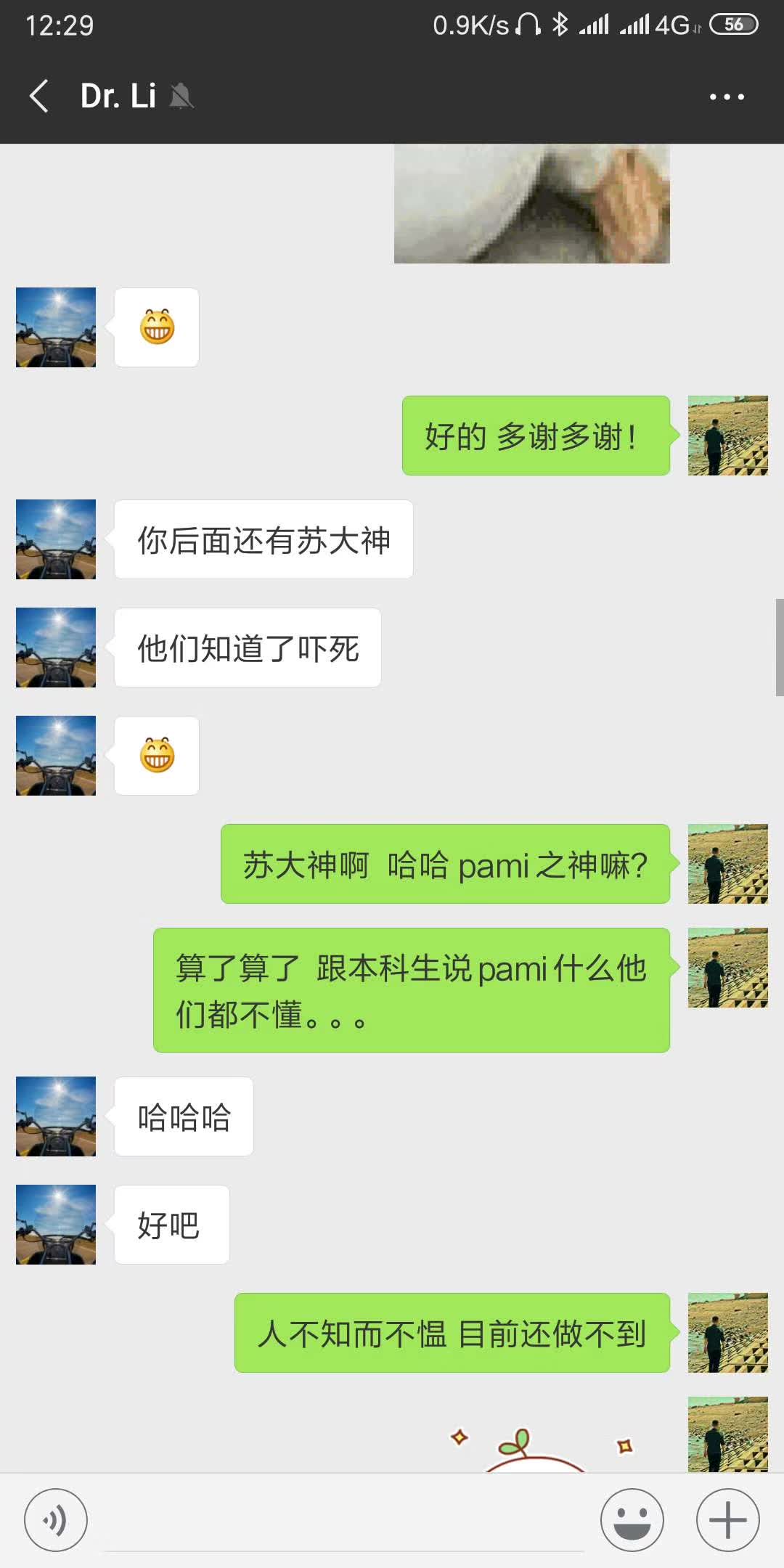784x1568 pixels.
Task: Go back from the Dr. Li chat
Action: pyautogui.click(x=39, y=96)
